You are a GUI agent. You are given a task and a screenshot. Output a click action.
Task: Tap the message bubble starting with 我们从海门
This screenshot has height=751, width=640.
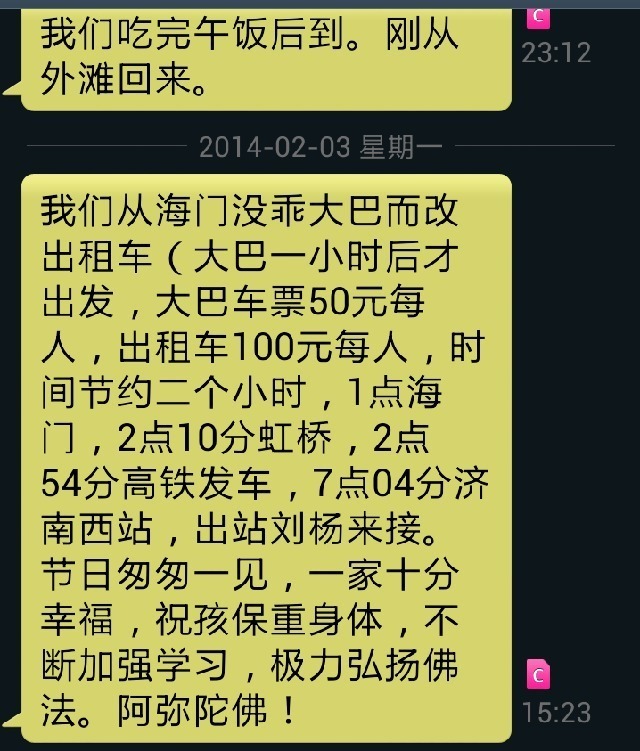(265, 460)
